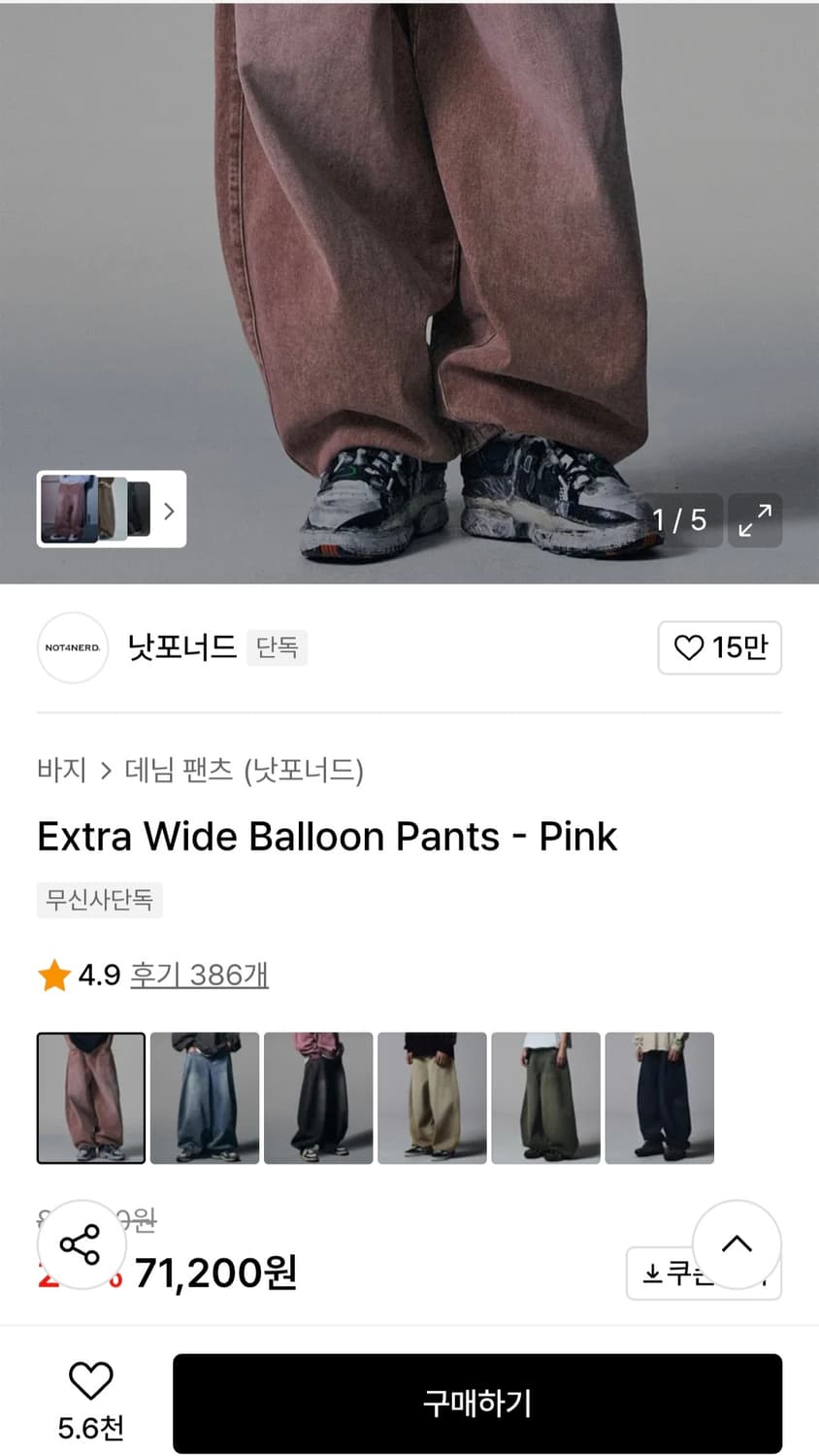Image resolution: width=819 pixels, height=1456 pixels.
Task: Open fullscreen view with the expand arrows icon
Action: click(x=755, y=521)
